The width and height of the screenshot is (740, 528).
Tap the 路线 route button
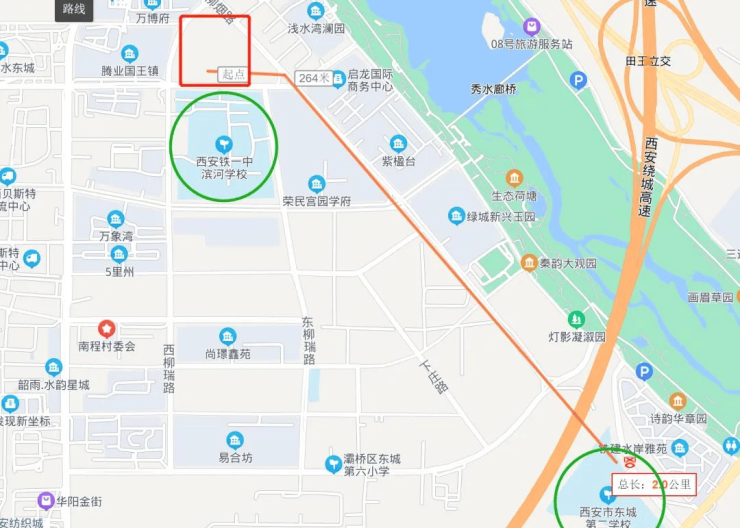point(74,9)
